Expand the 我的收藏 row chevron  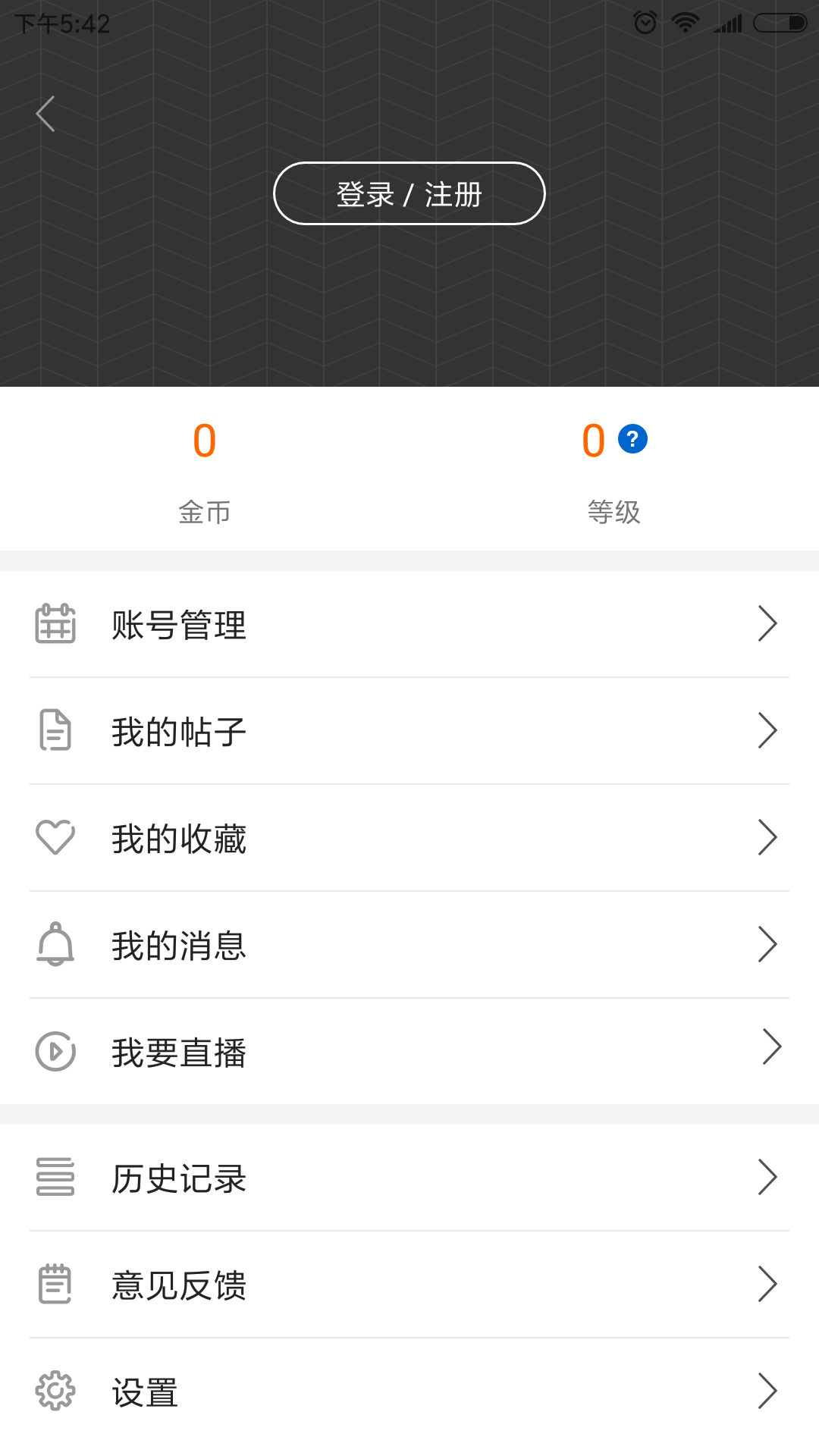(768, 837)
